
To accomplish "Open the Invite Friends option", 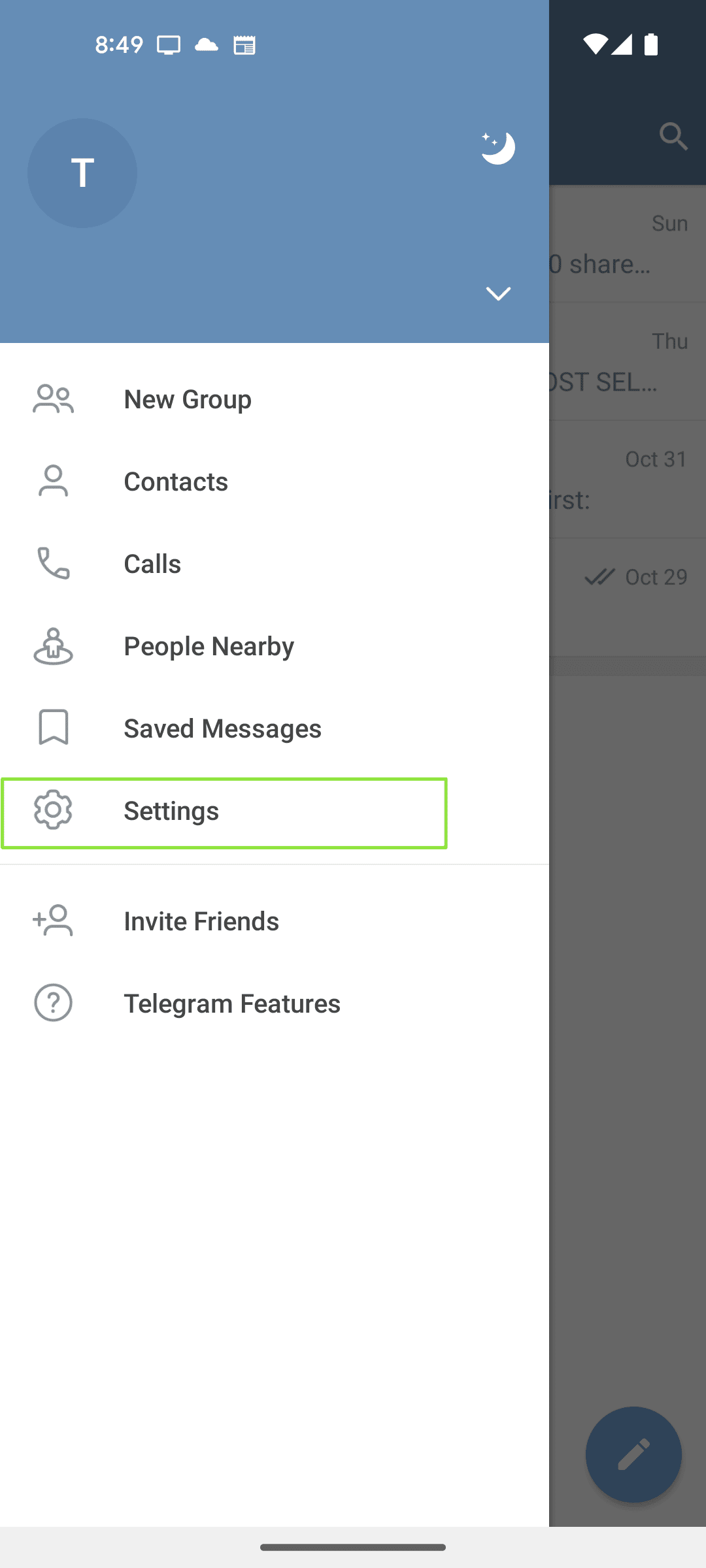I will (201, 921).
